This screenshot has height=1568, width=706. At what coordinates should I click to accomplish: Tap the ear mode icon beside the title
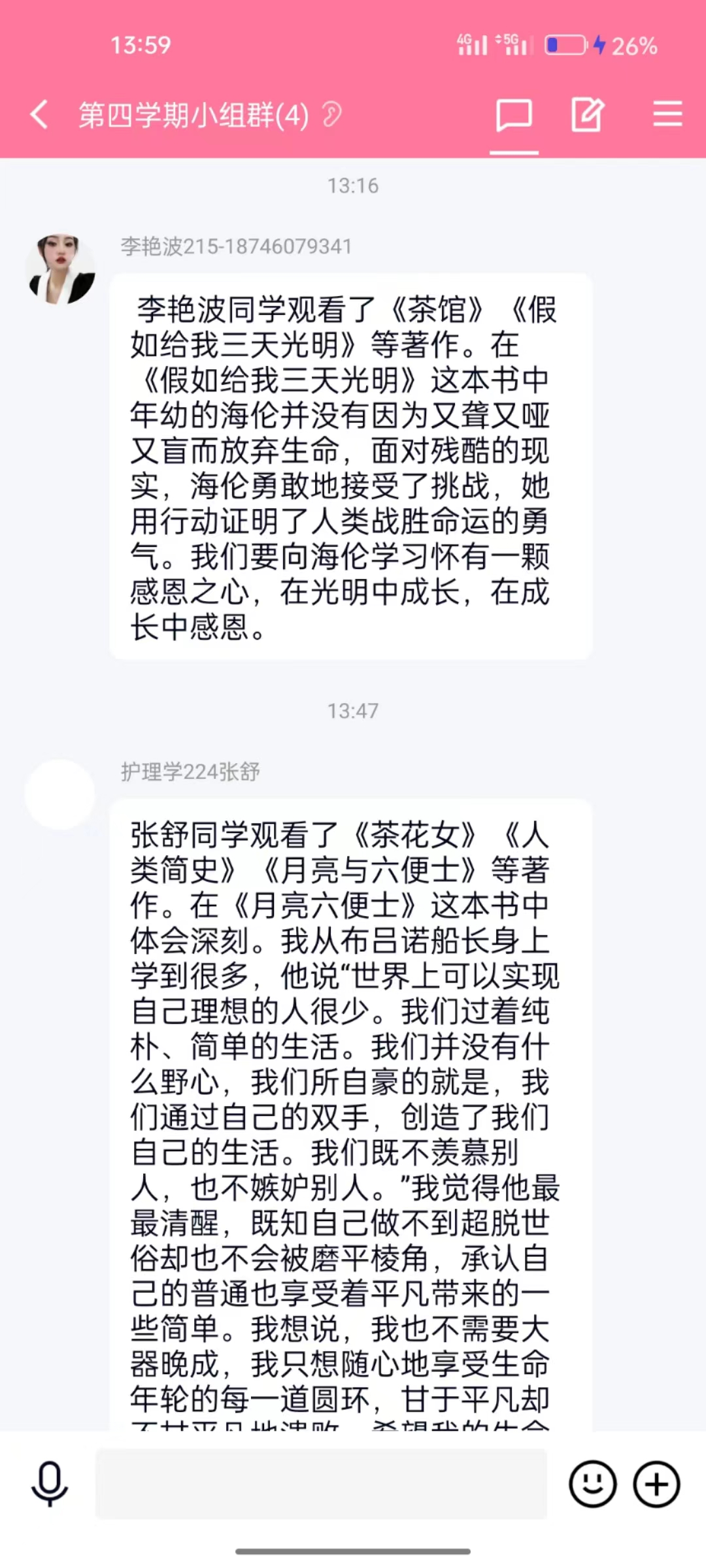[x=332, y=116]
